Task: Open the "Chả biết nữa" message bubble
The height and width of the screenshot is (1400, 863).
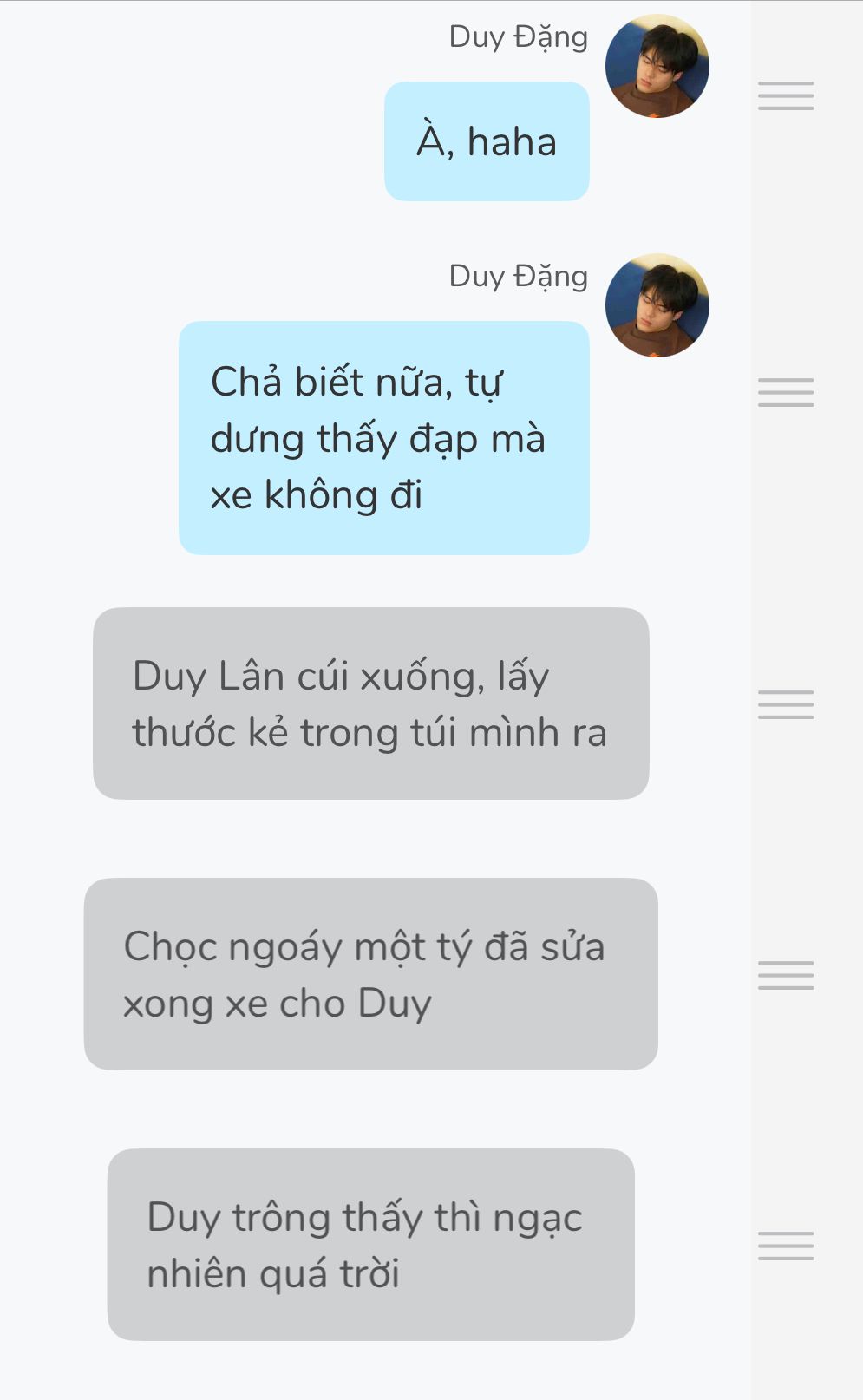Action: [x=383, y=438]
